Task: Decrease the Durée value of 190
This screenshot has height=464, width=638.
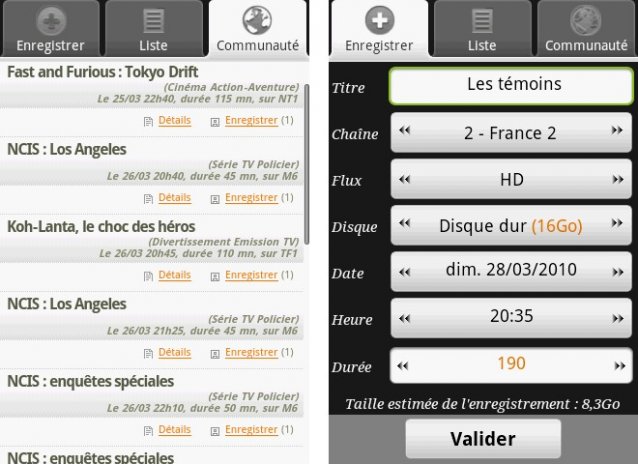Action: [405, 365]
